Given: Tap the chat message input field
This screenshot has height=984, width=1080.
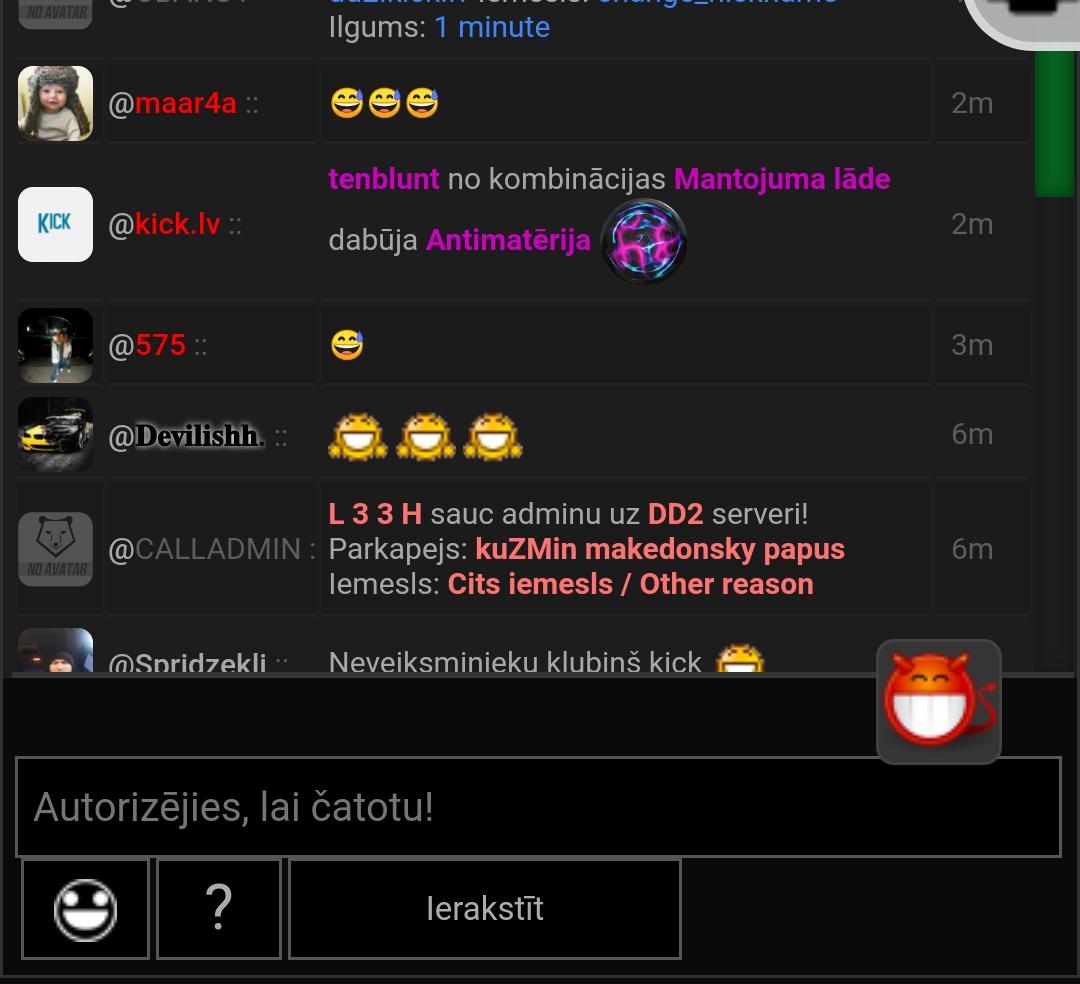Looking at the screenshot, I should pos(538,807).
